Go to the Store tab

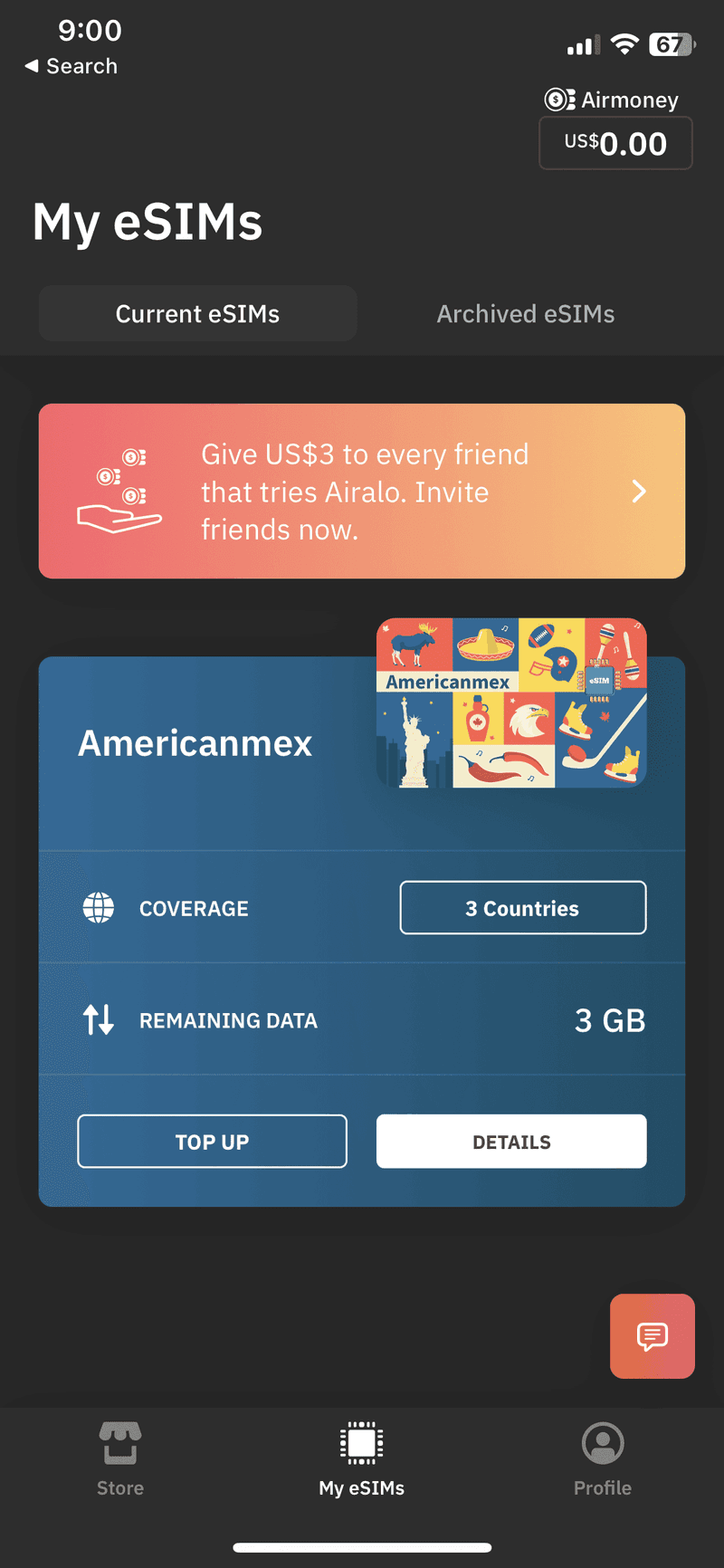120,1458
